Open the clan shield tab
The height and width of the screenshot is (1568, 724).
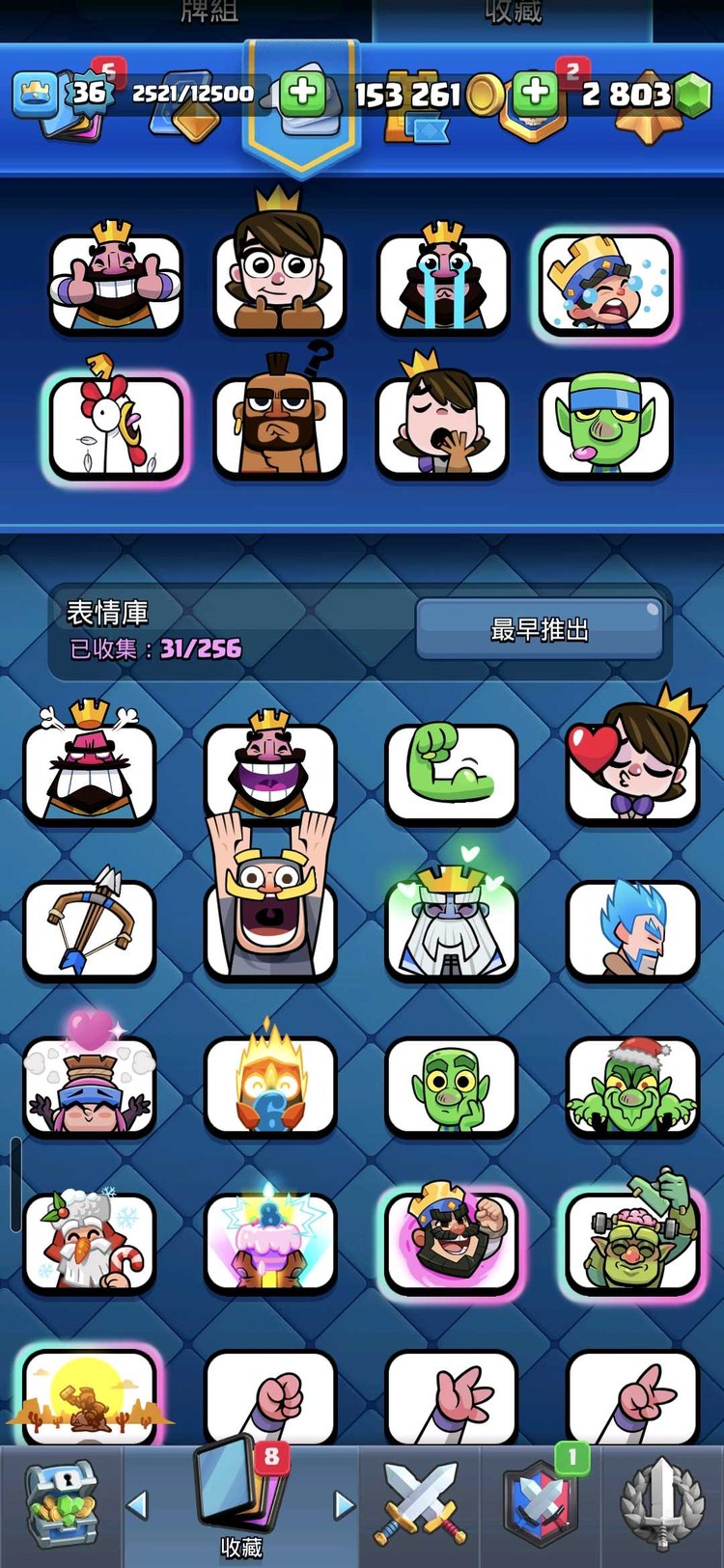541,1503
